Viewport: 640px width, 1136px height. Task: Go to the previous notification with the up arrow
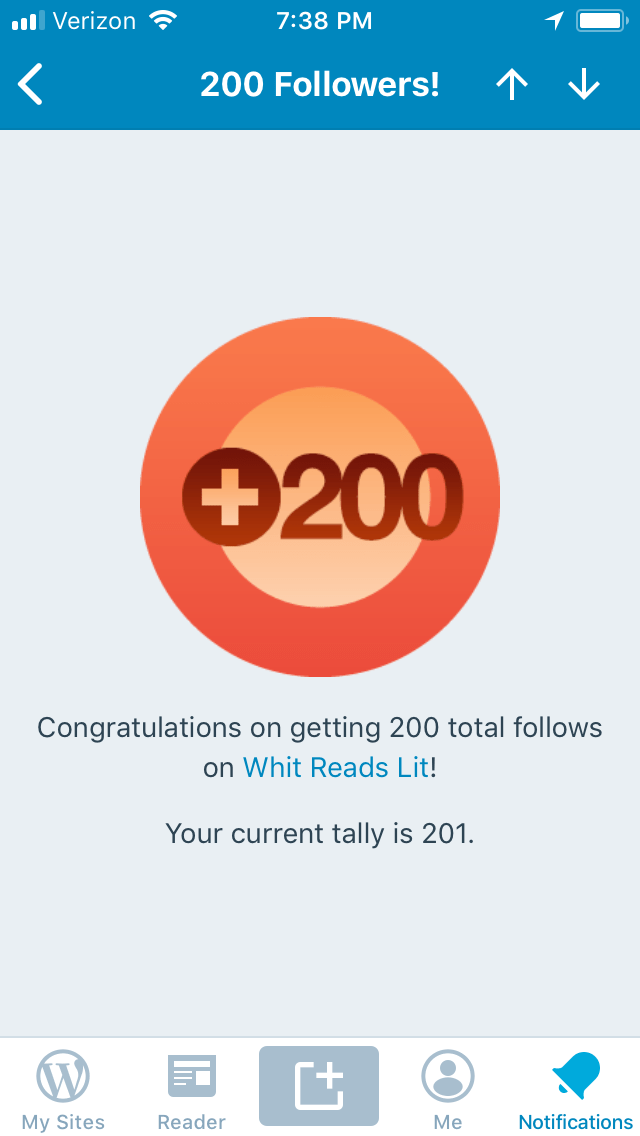[x=512, y=85]
